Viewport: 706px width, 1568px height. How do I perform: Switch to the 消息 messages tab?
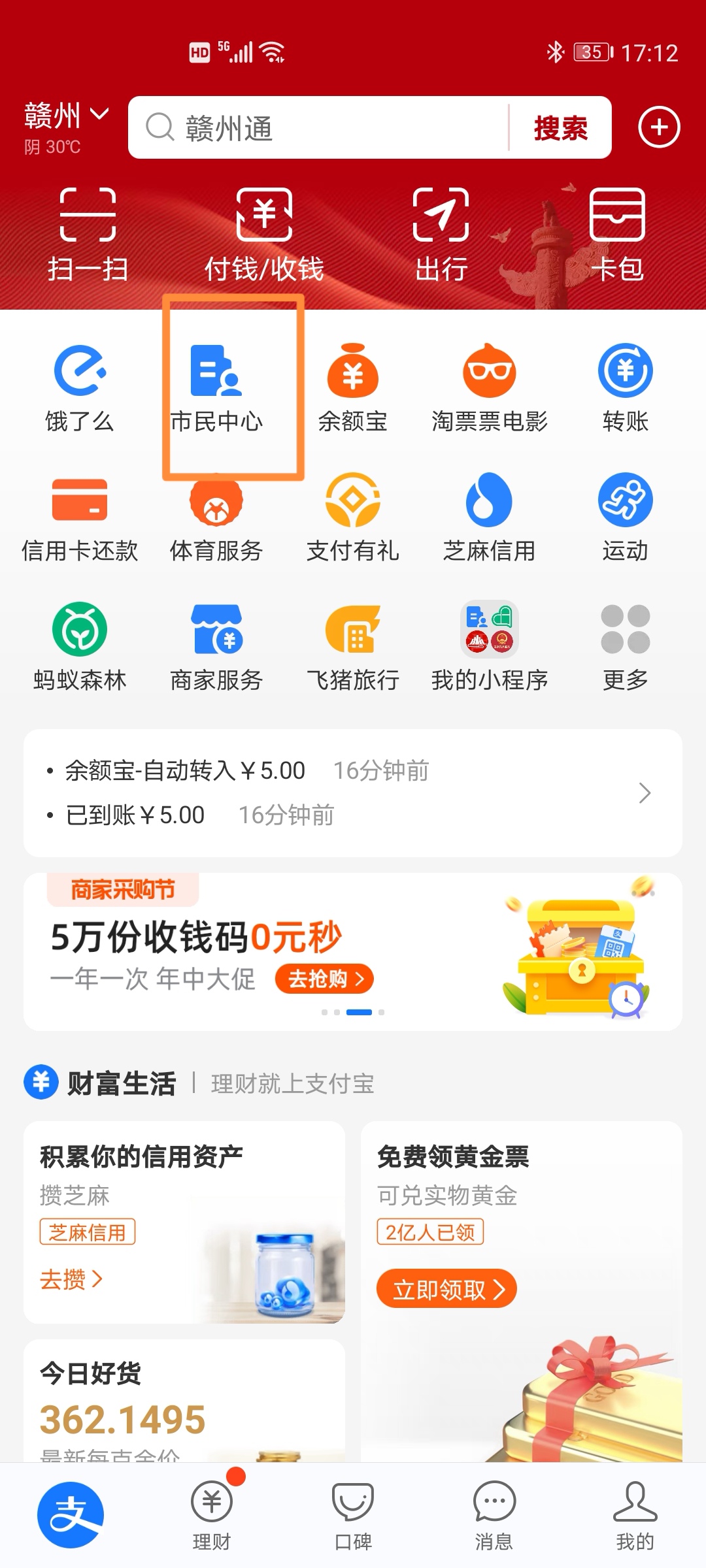click(494, 1509)
